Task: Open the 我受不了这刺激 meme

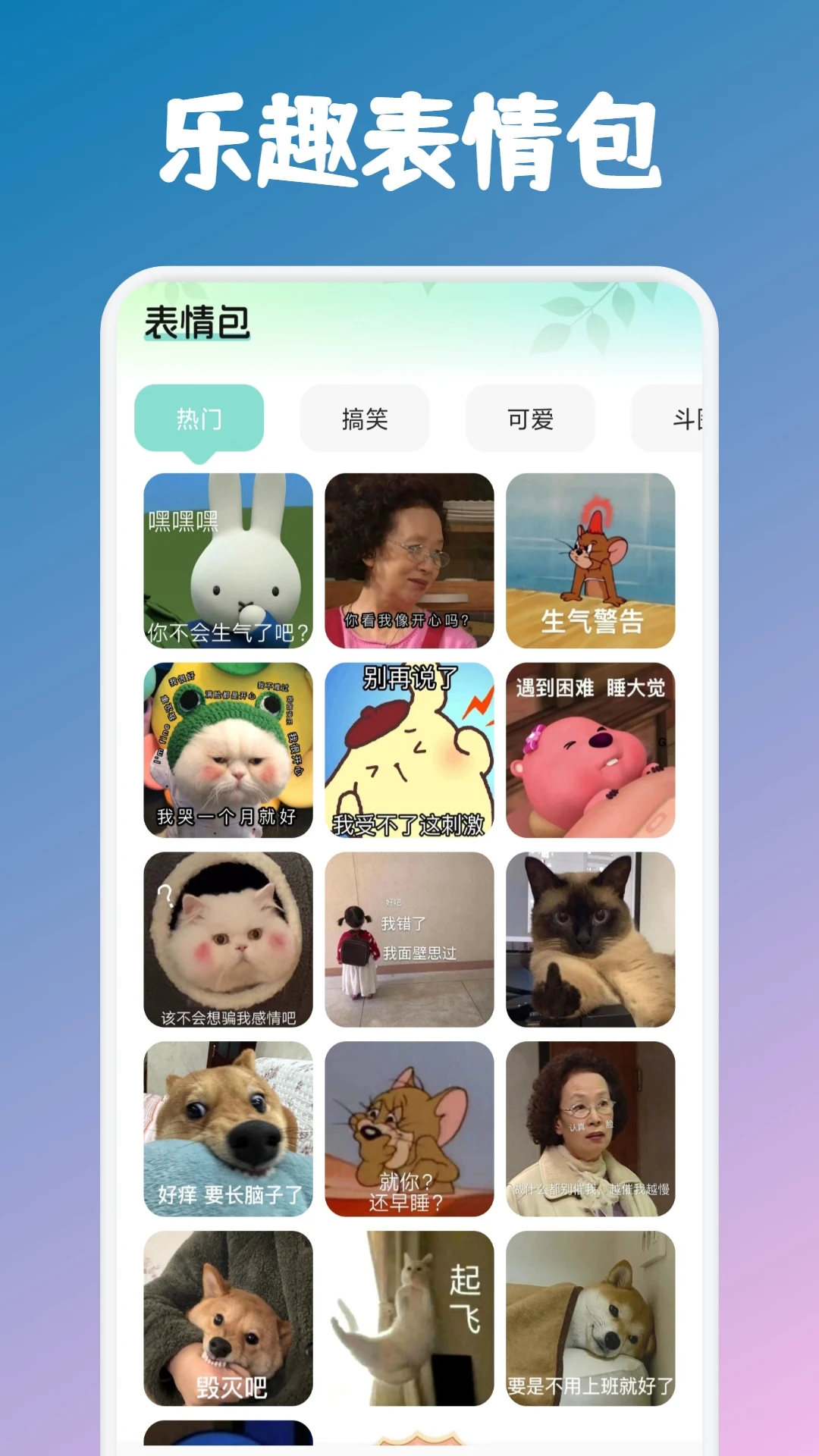Action: coord(409,749)
